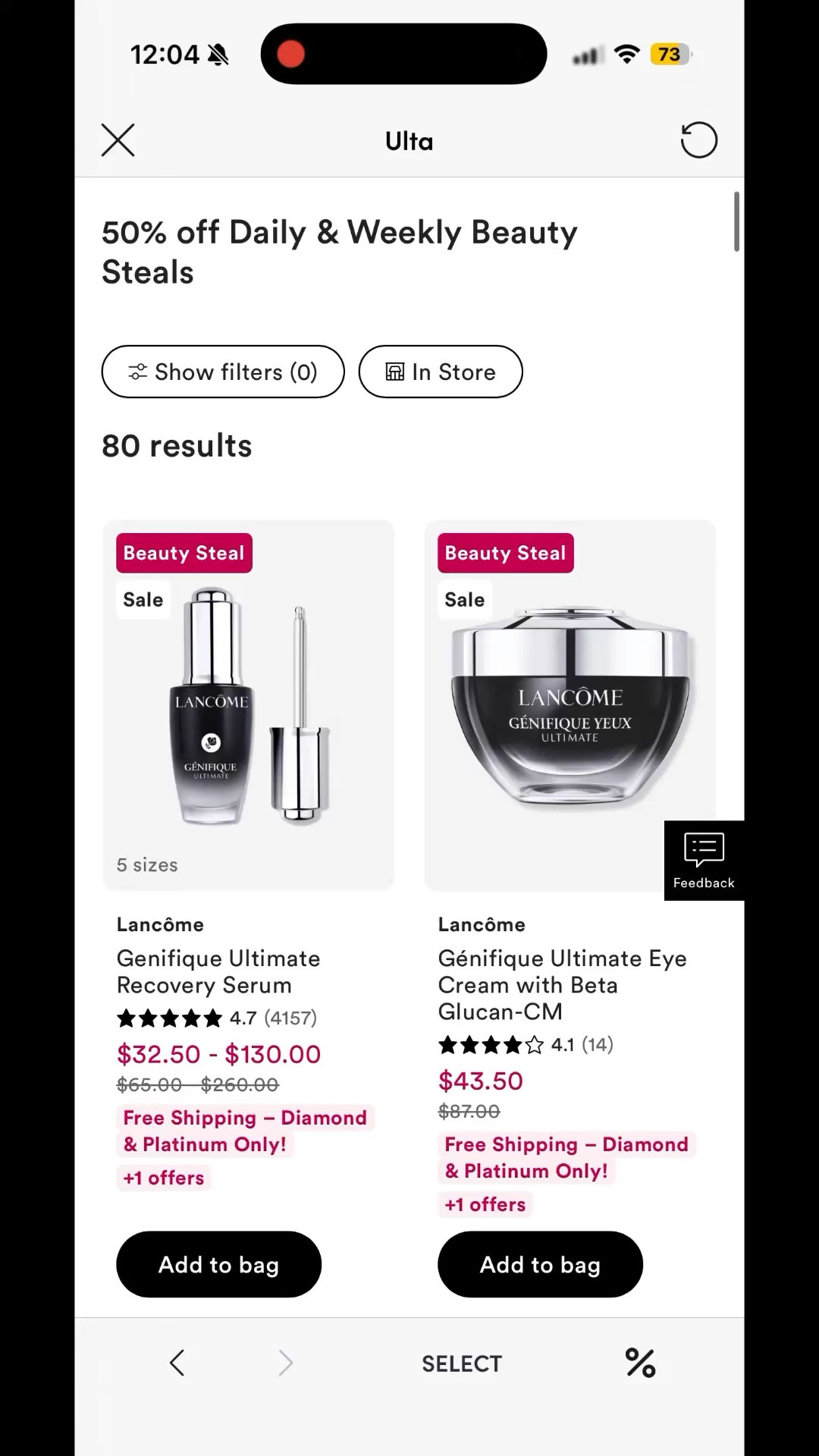Open the 4157 reviews for the serum
Screen dimensions: 819x1456
pos(290,1018)
